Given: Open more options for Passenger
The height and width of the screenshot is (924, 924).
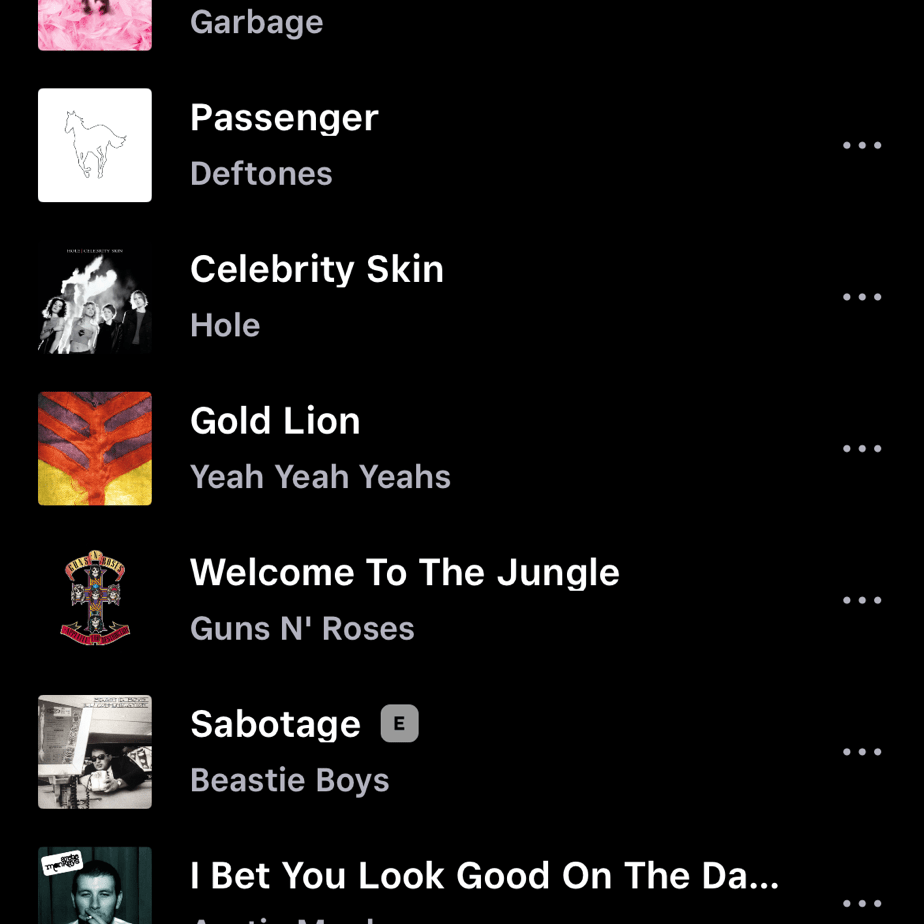Looking at the screenshot, I should tap(861, 146).
